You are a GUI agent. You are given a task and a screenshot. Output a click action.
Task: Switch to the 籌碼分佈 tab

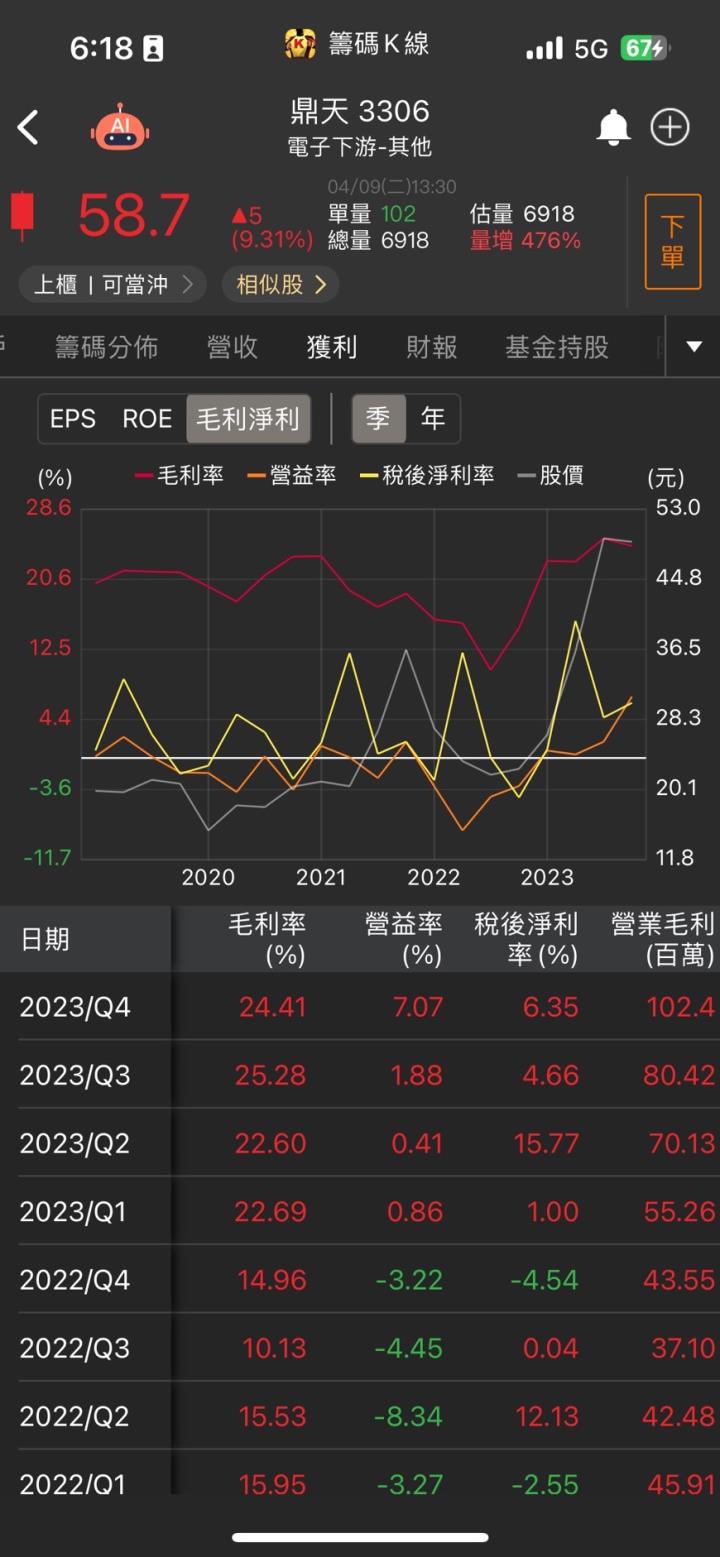pyautogui.click(x=106, y=347)
